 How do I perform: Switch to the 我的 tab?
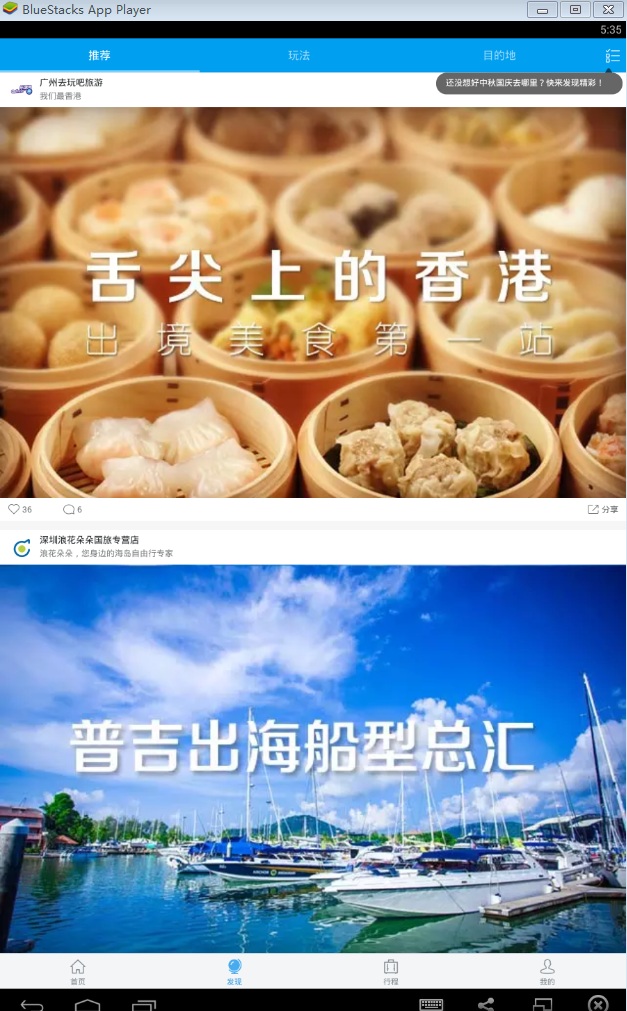click(547, 970)
